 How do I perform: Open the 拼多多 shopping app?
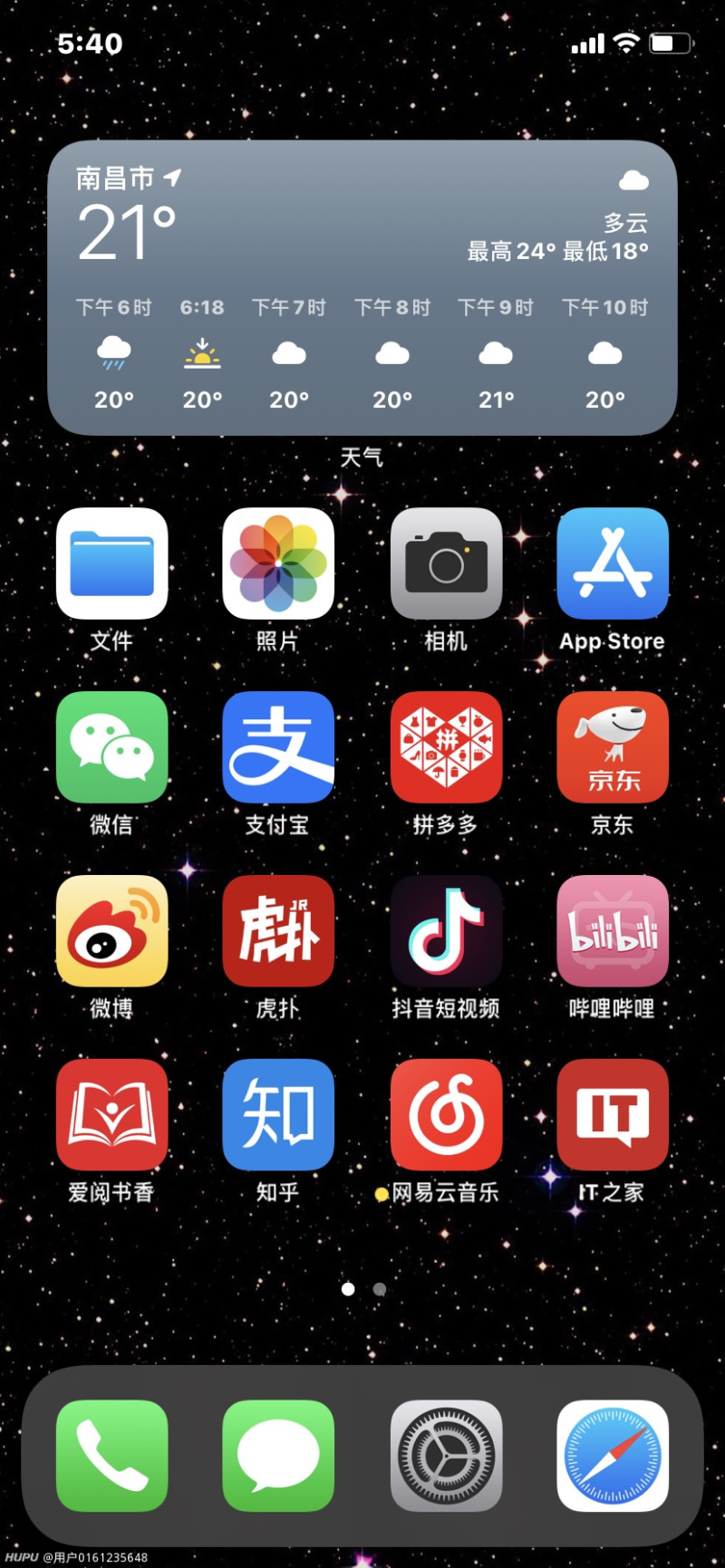coord(446,747)
